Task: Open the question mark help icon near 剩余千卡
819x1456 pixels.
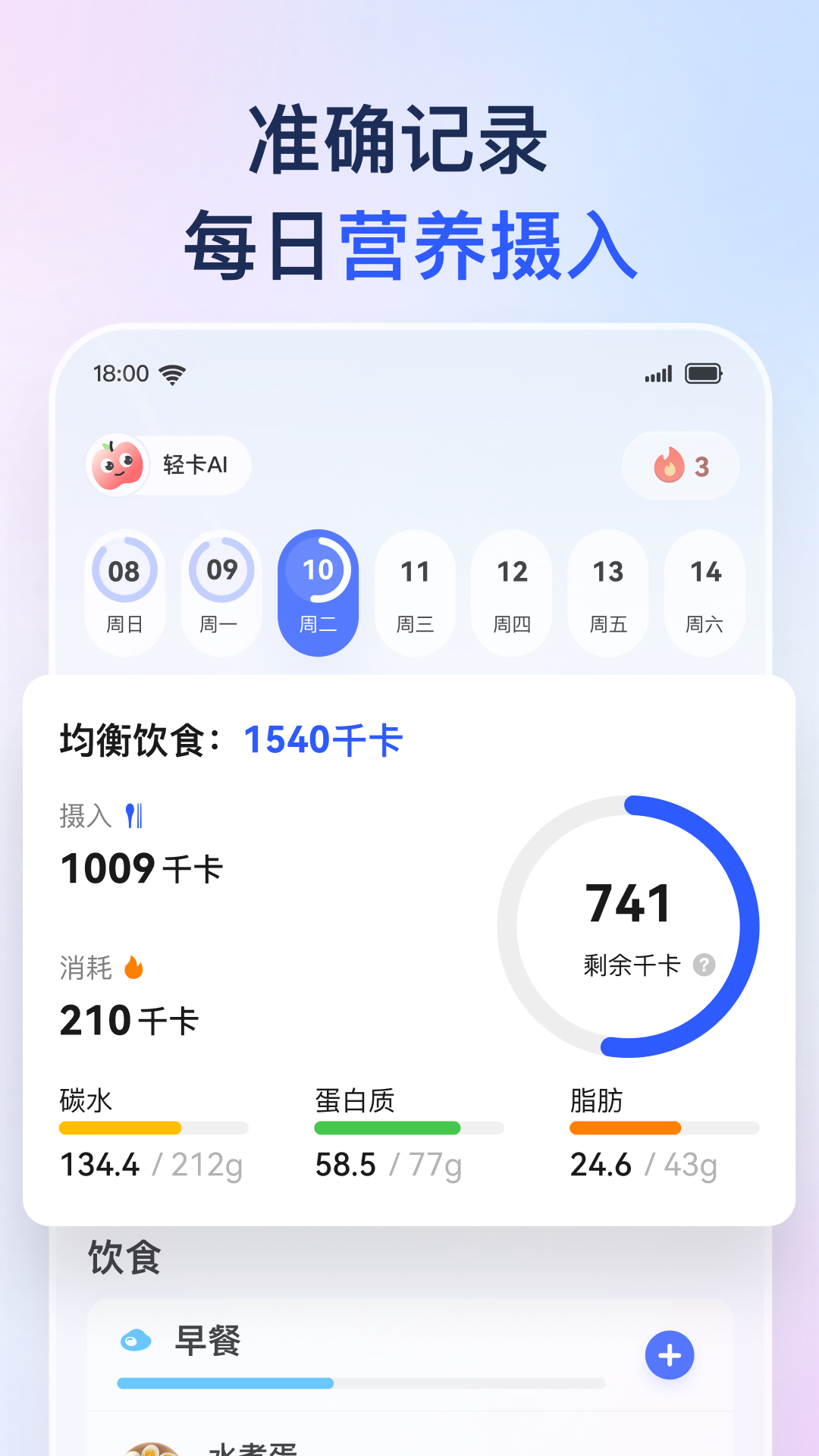Action: (x=705, y=965)
